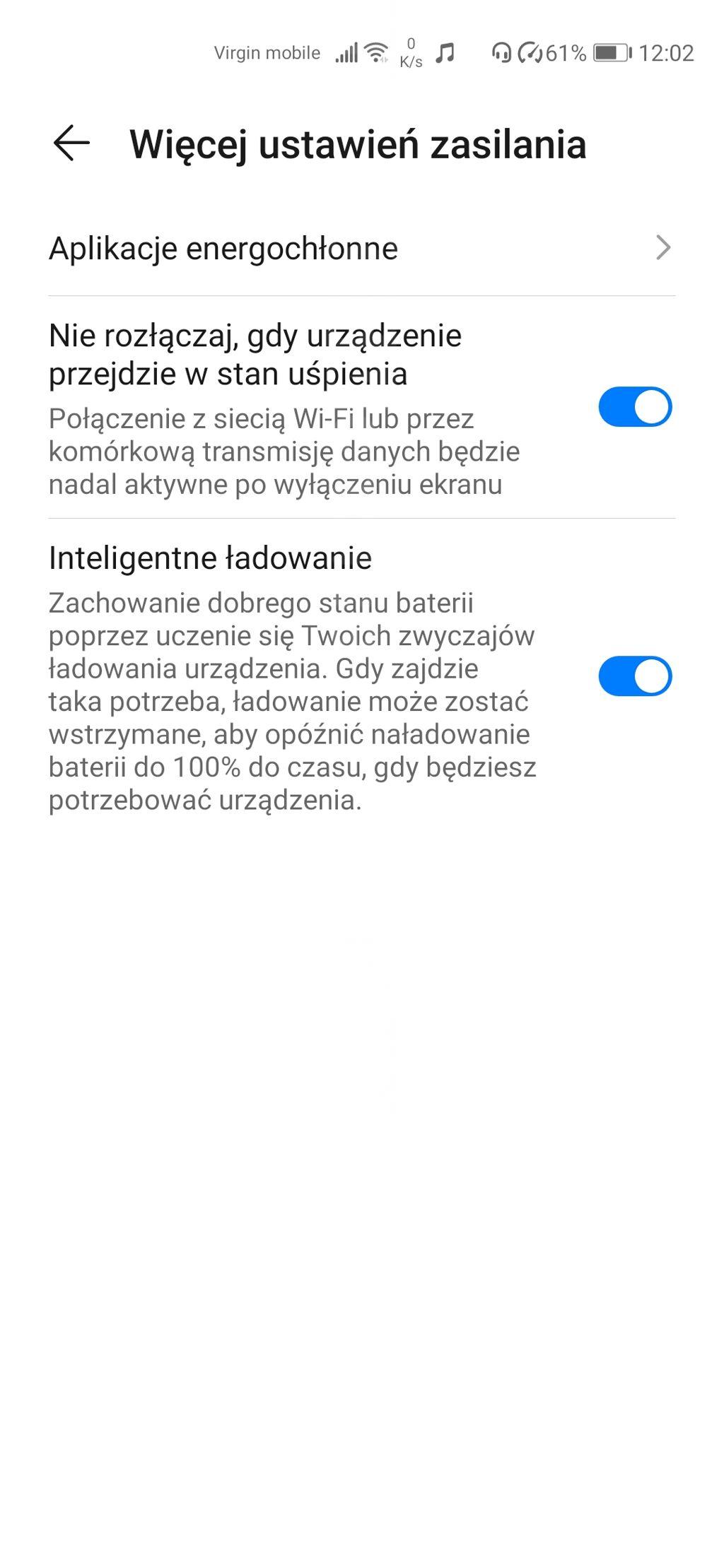Disable Inteligentne ładowanie switch
This screenshot has width=724, height=1568.
[x=634, y=676]
